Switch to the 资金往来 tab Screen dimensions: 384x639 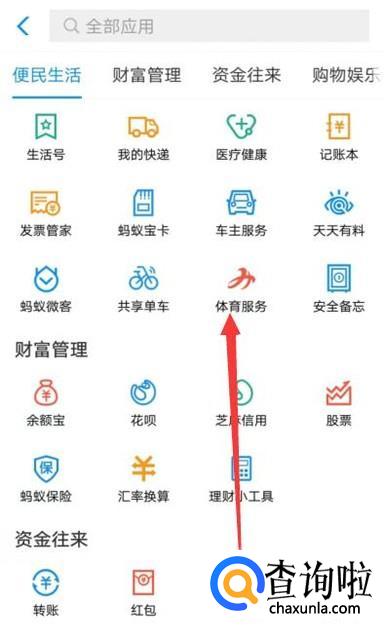(246, 75)
